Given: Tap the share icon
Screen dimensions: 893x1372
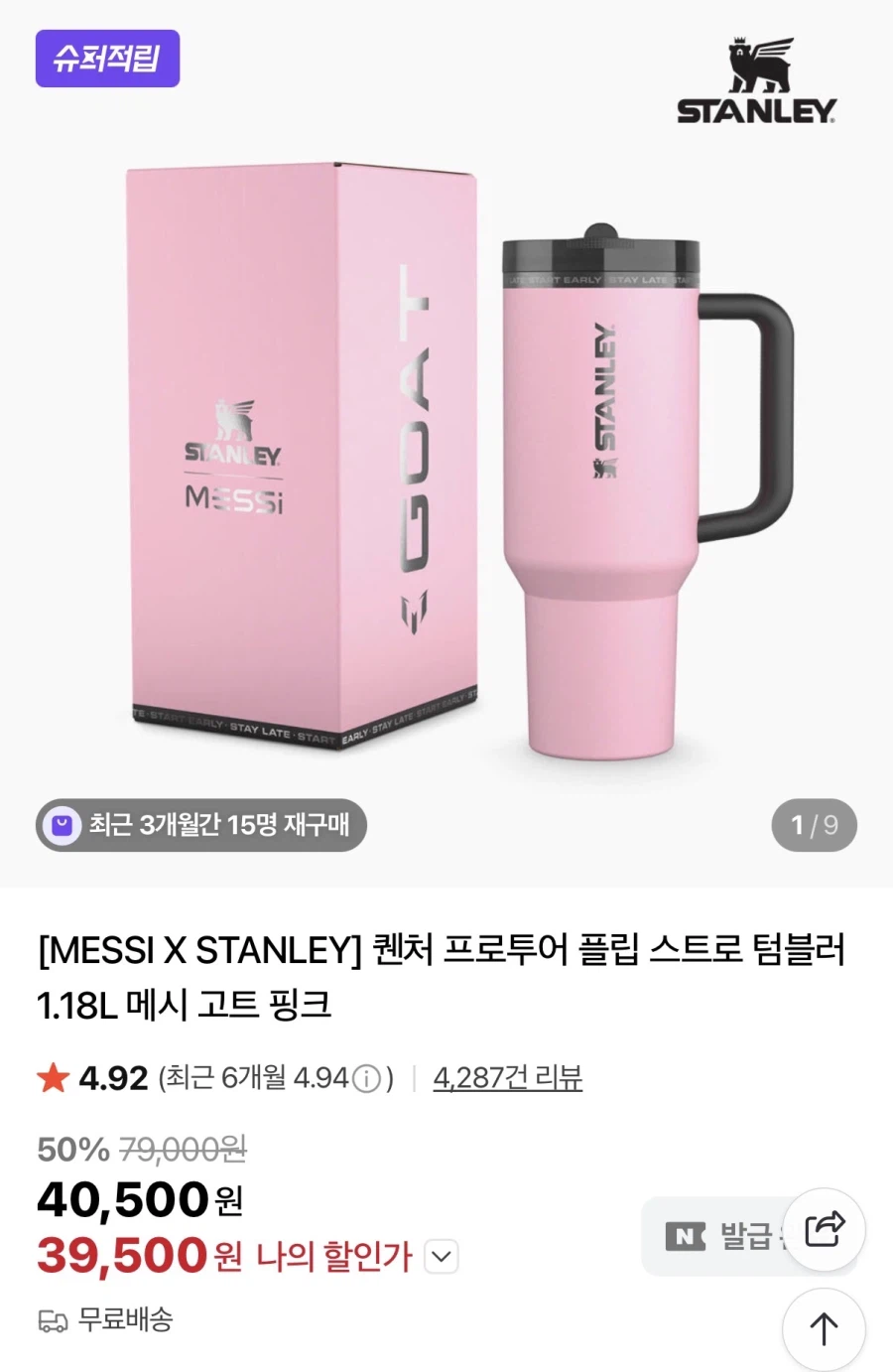Looking at the screenshot, I should (825, 1229).
